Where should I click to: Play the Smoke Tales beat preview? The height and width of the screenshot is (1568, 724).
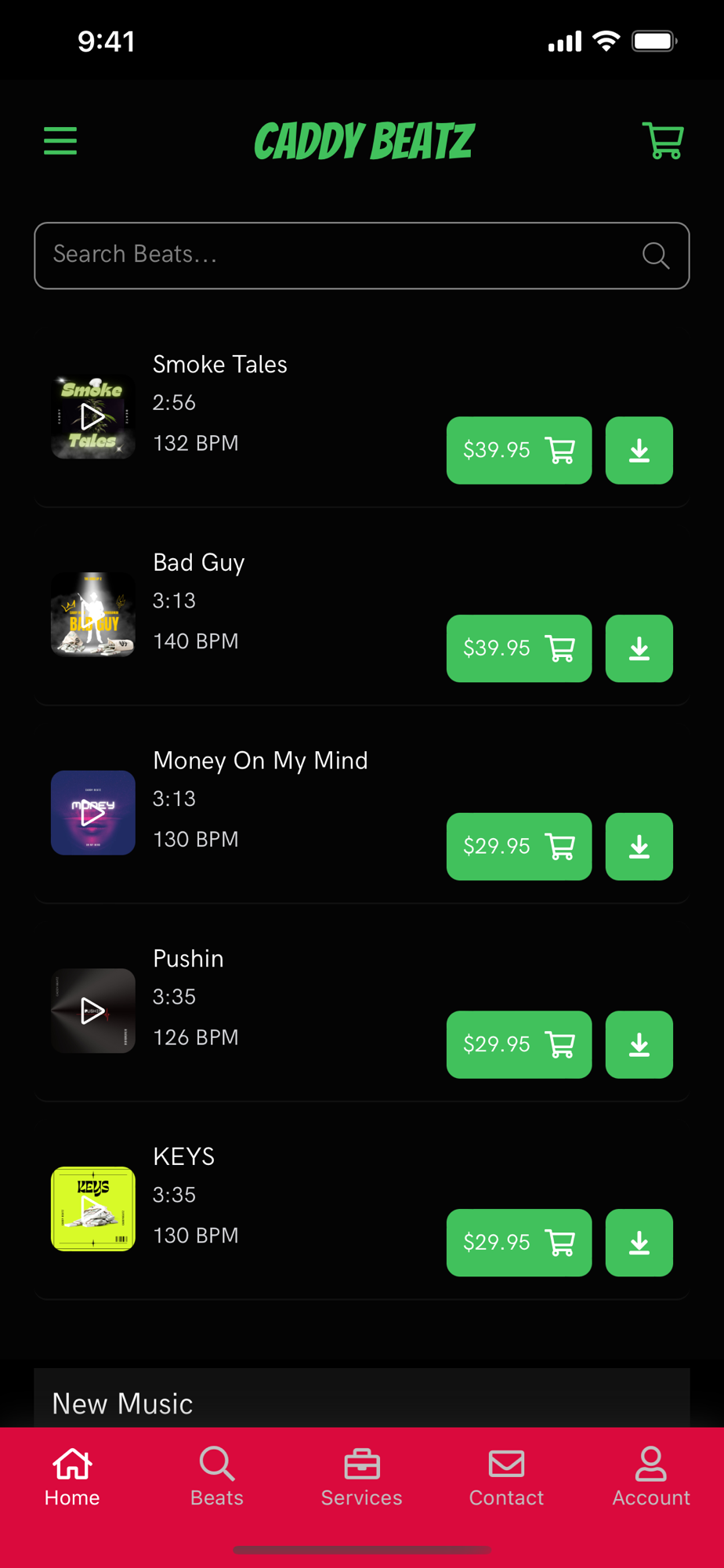92,416
